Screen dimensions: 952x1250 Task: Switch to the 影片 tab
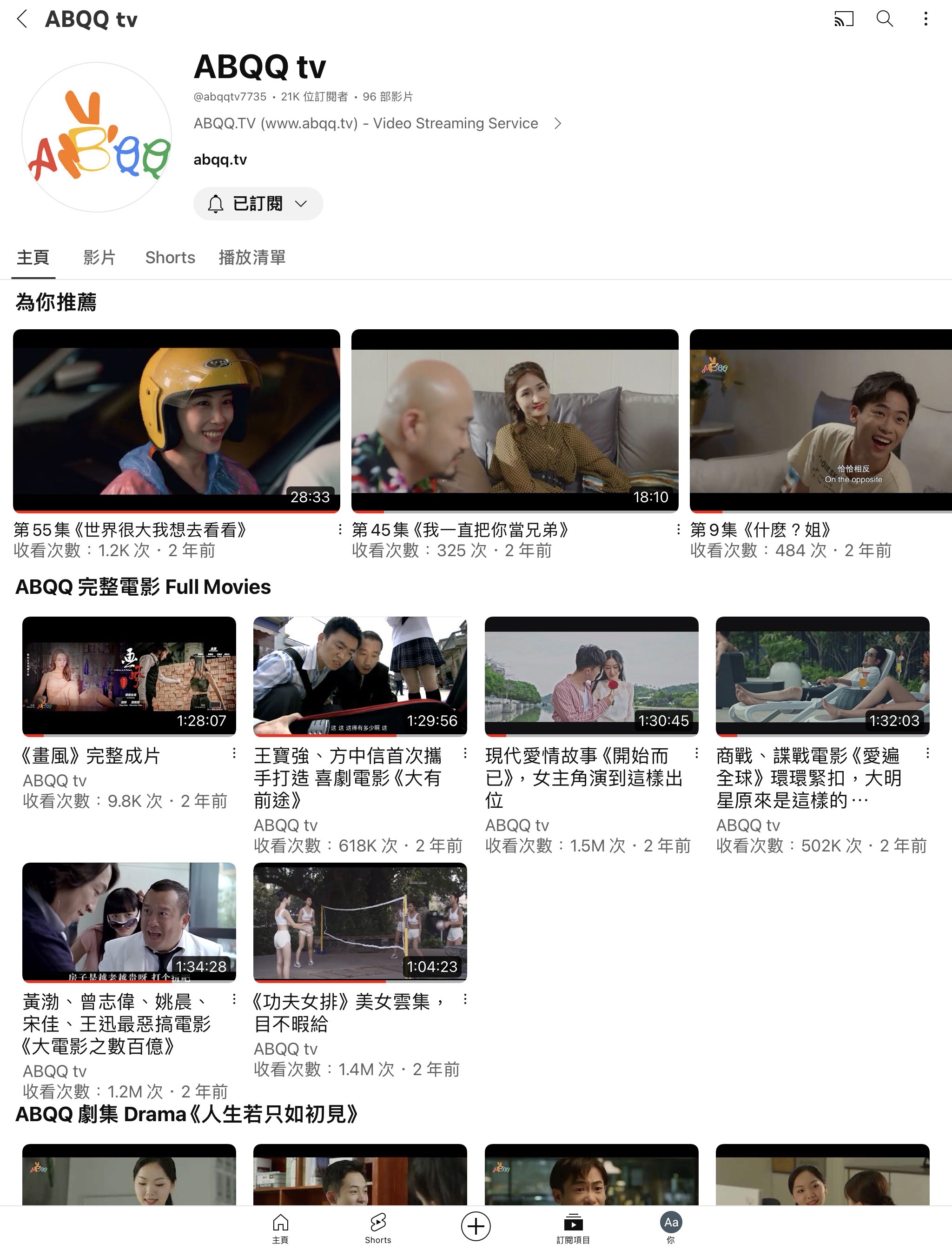point(99,257)
